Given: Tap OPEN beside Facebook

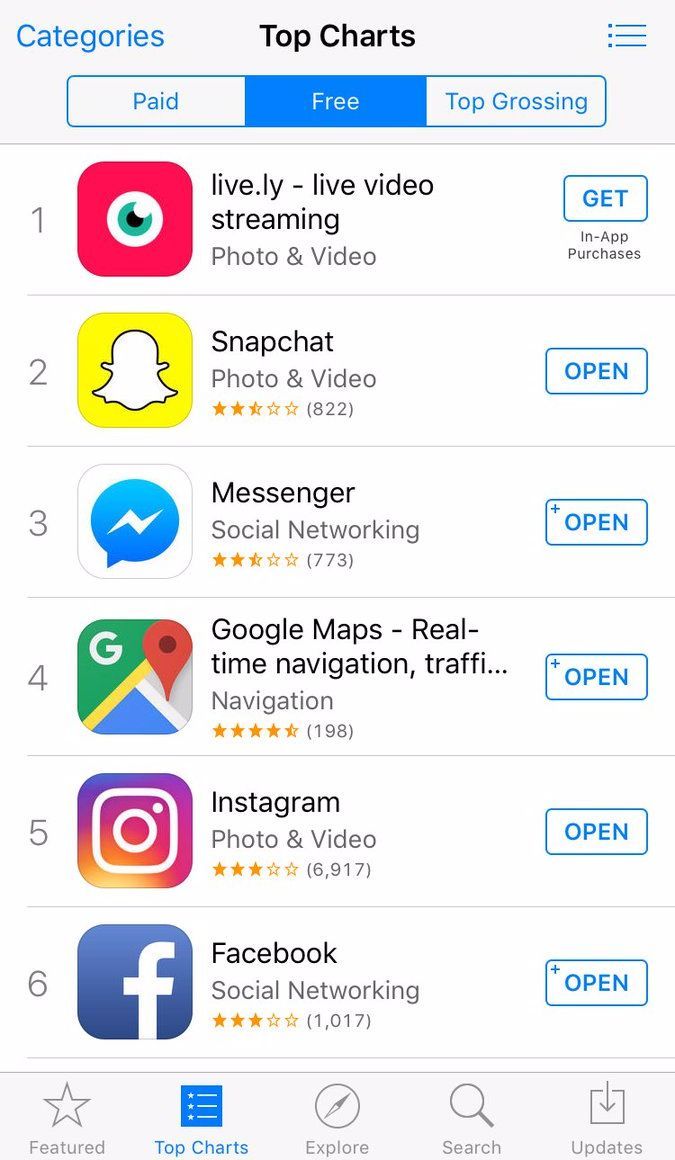Looking at the screenshot, I should [x=596, y=982].
